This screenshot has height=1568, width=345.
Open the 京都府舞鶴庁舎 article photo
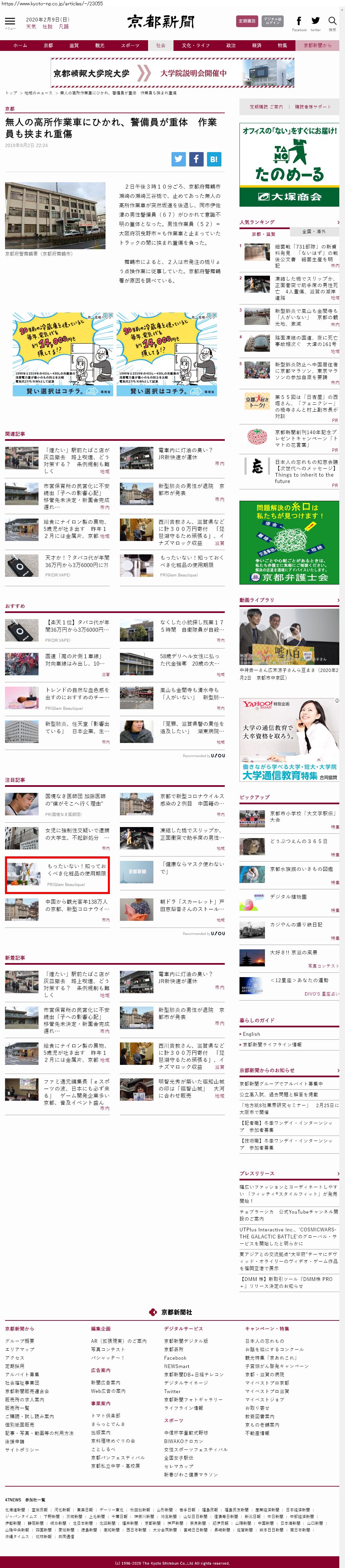click(55, 215)
